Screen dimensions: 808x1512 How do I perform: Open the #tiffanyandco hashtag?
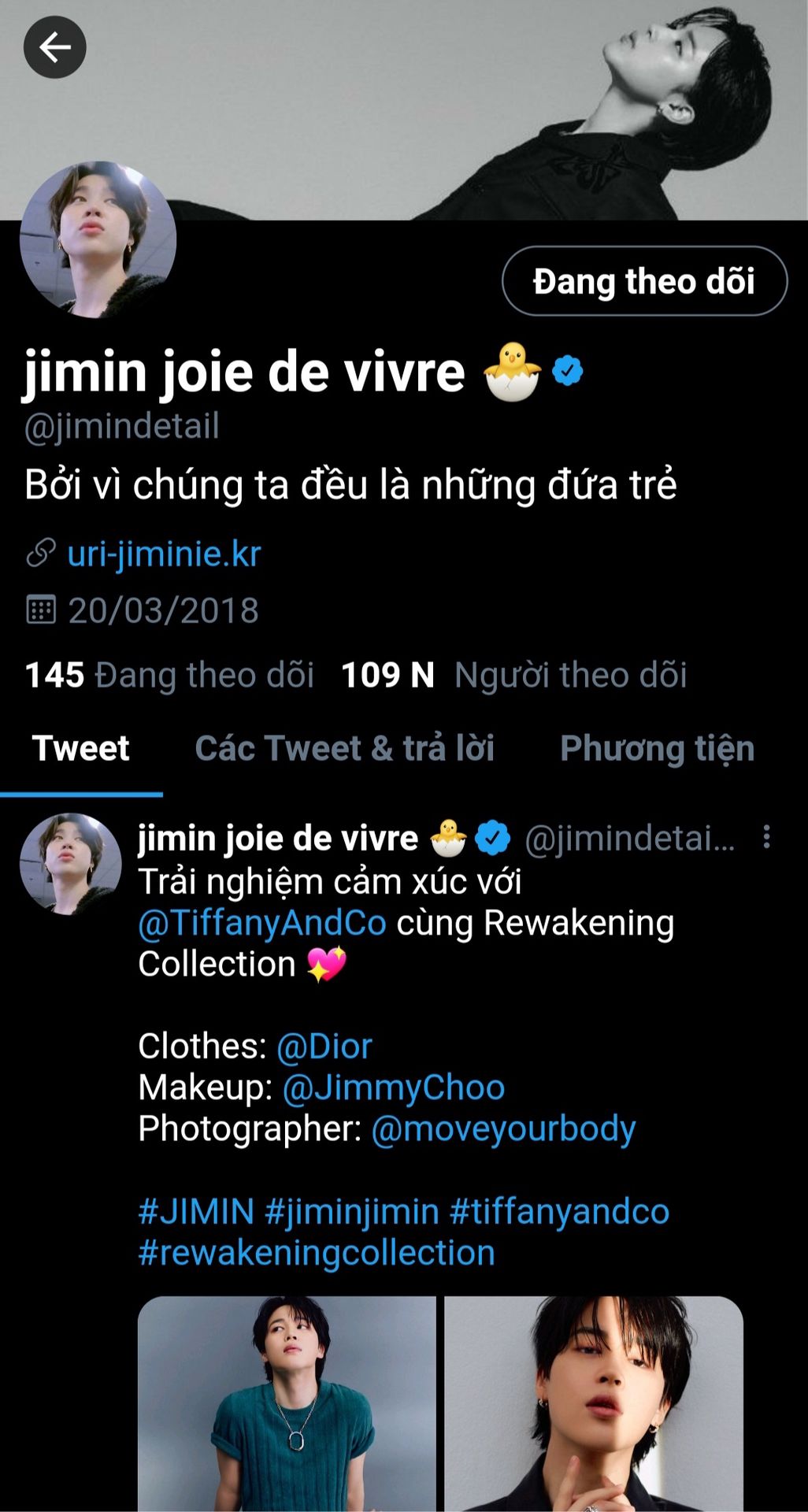pyautogui.click(x=559, y=1211)
